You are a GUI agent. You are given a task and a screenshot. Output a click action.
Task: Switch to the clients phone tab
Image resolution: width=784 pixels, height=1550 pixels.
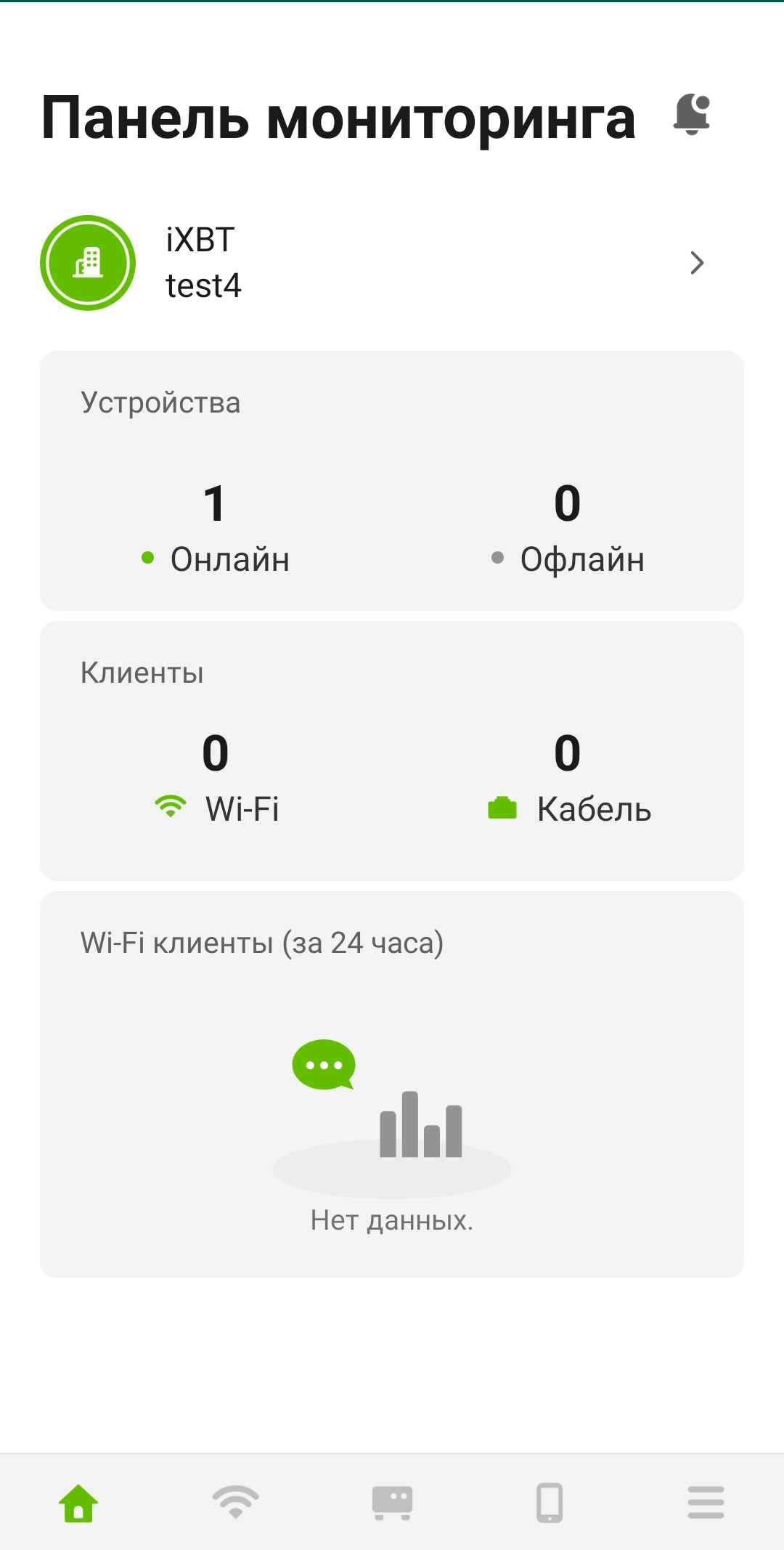point(550,1502)
